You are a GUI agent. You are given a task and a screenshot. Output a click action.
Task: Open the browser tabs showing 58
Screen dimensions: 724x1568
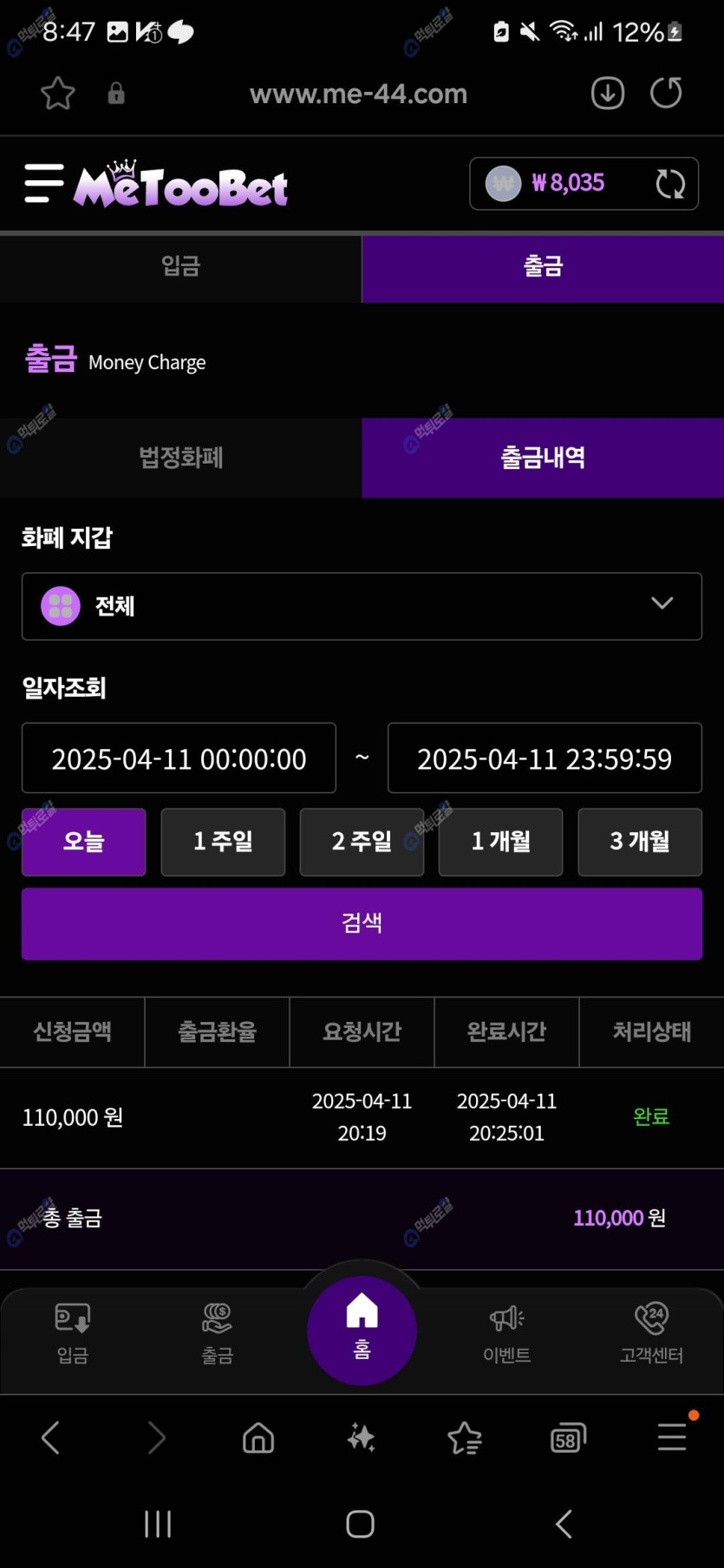[x=568, y=1438]
